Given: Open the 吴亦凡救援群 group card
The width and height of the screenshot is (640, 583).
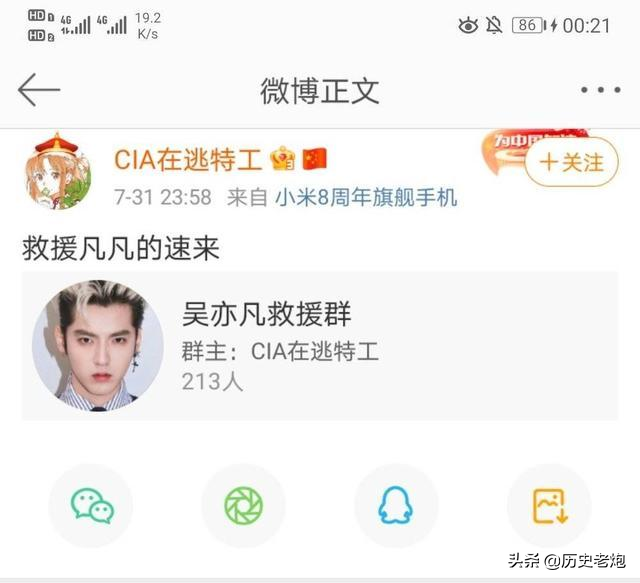Looking at the screenshot, I should pos(319,345).
